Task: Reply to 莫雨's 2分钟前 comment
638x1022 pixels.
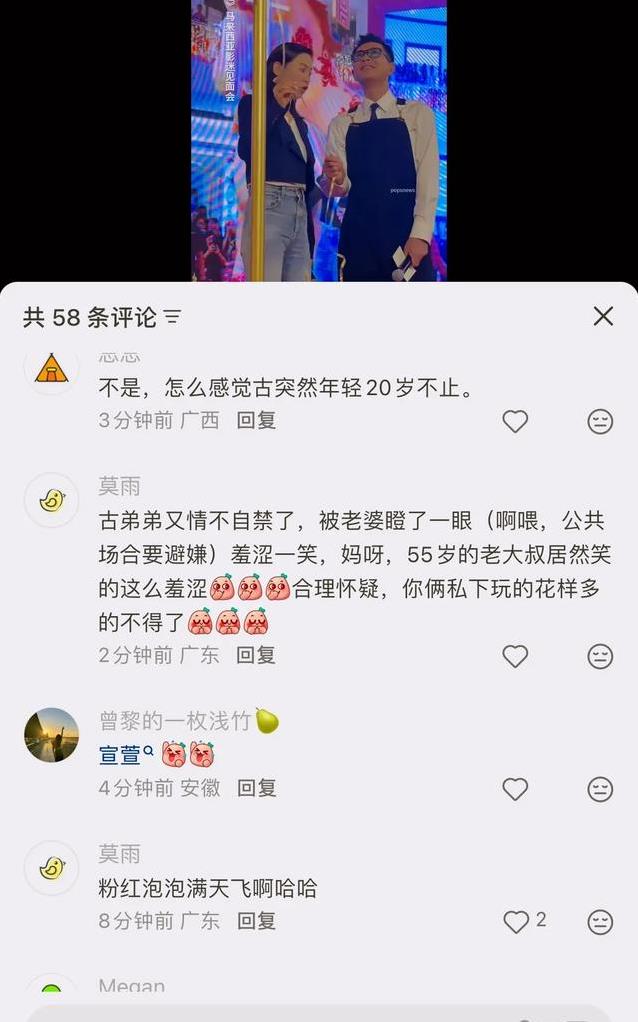Action: pyautogui.click(x=256, y=656)
